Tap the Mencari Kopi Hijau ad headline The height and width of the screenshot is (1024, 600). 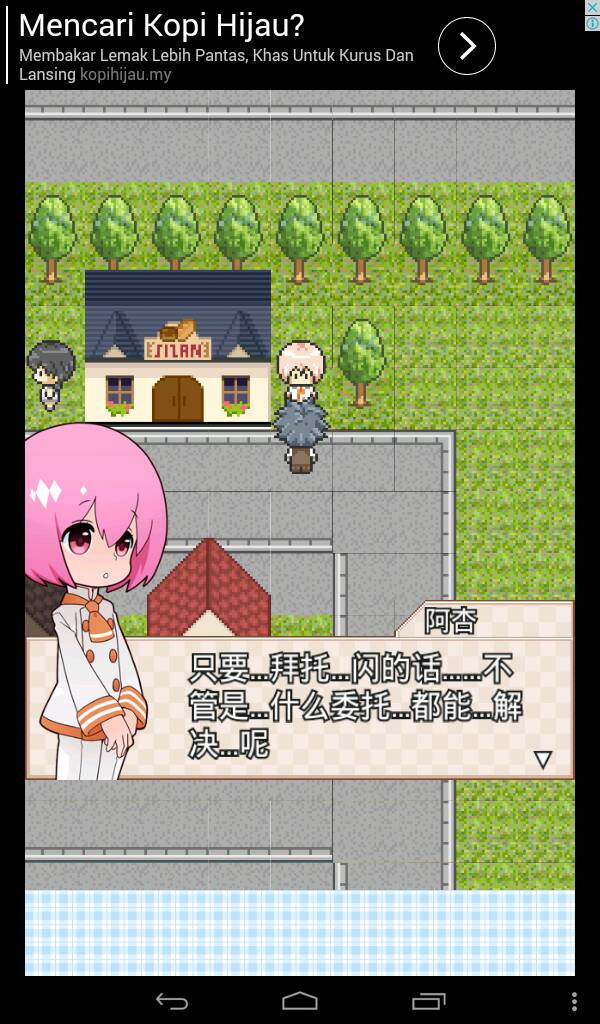[161, 25]
